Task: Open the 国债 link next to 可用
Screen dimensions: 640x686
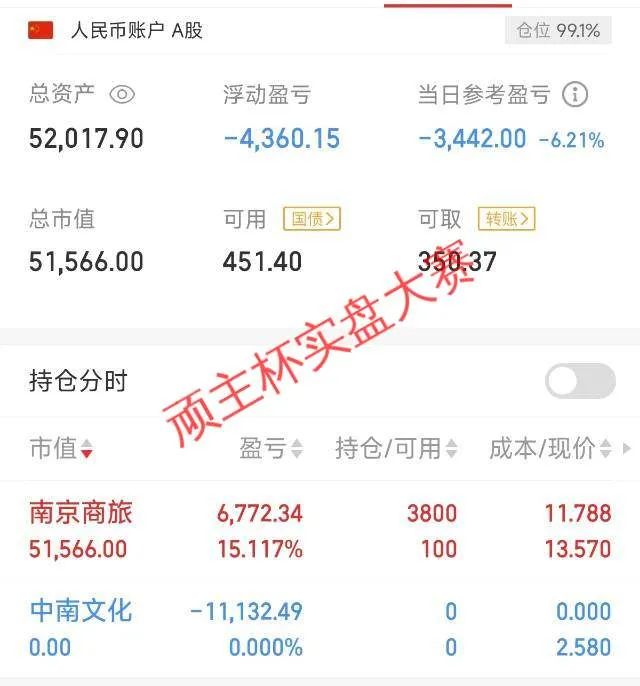Action: [312, 219]
